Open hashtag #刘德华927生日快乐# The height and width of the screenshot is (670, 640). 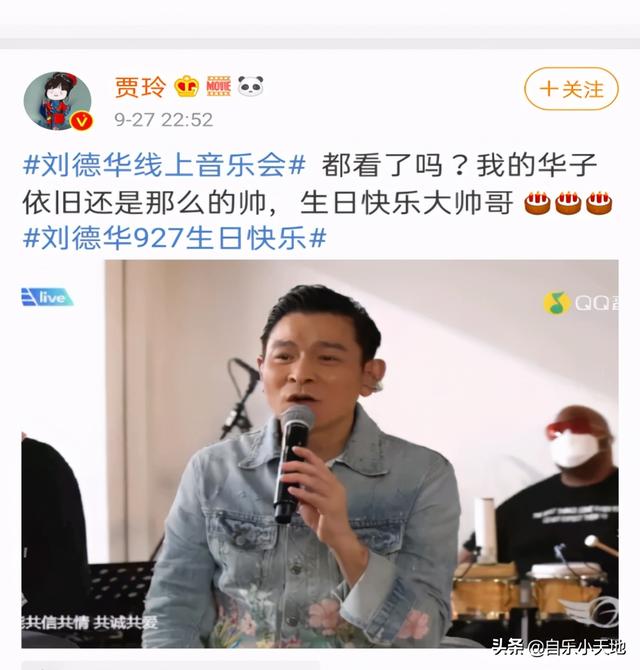175,238
